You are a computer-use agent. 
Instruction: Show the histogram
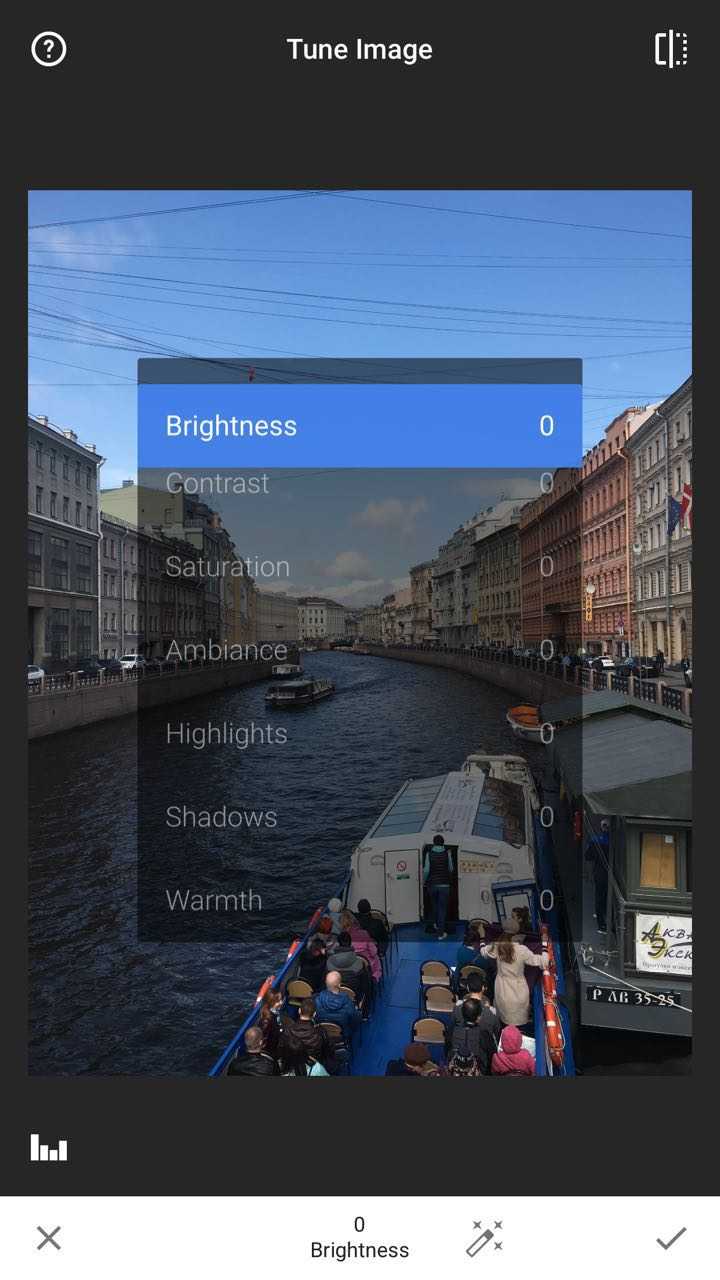(48, 1147)
